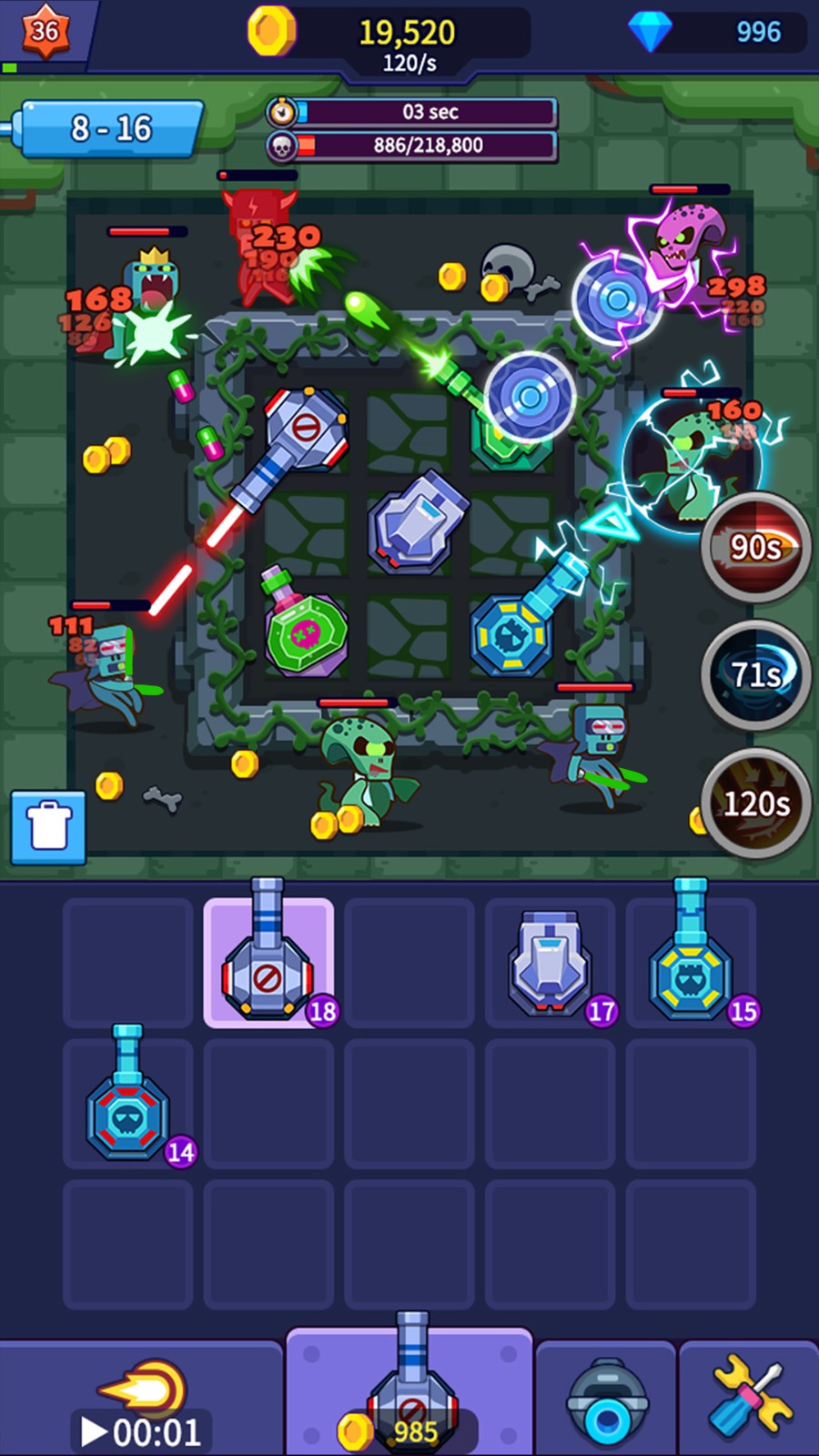Tap the player level 36 badge
The image size is (819, 1456).
44,32
